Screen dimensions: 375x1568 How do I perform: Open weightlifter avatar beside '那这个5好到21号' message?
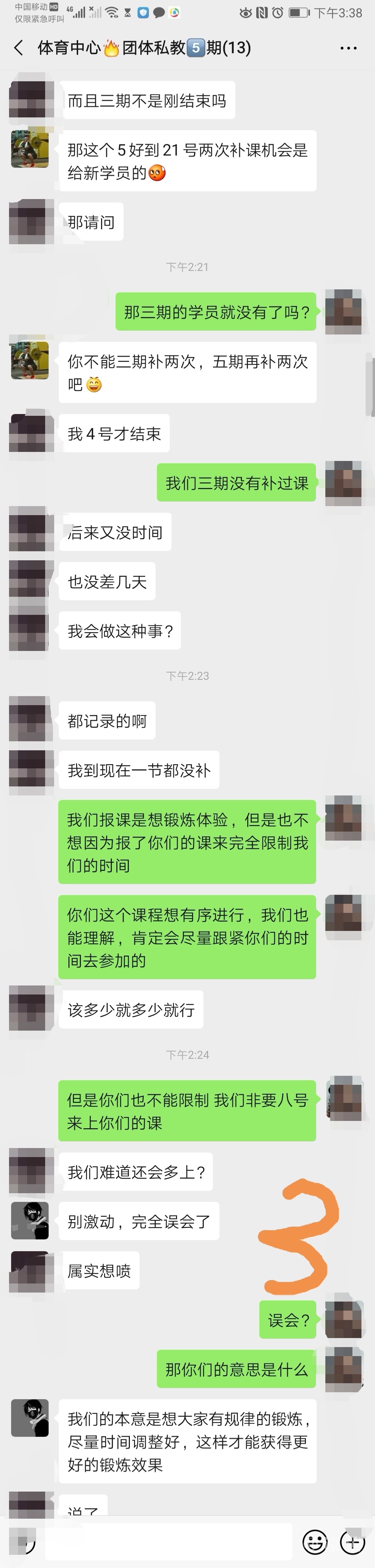pyautogui.click(x=29, y=149)
